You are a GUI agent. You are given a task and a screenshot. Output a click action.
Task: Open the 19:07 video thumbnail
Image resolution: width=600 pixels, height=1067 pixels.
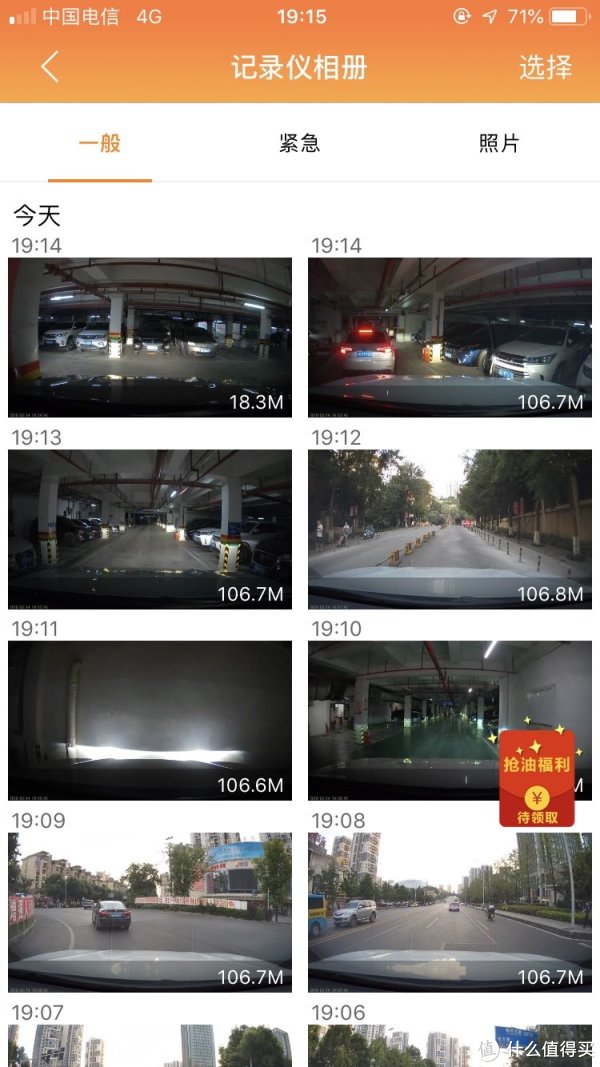(x=150, y=1045)
